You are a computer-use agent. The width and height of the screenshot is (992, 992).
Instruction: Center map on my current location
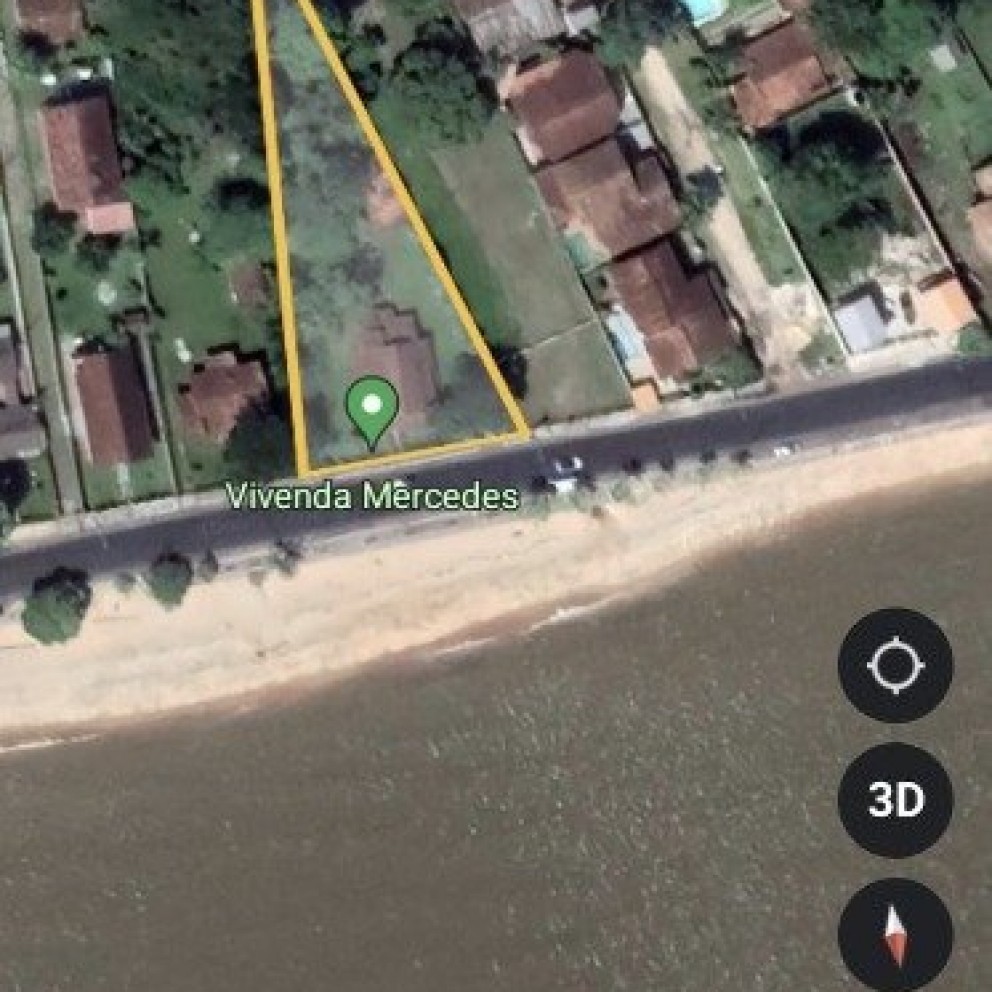(x=895, y=665)
